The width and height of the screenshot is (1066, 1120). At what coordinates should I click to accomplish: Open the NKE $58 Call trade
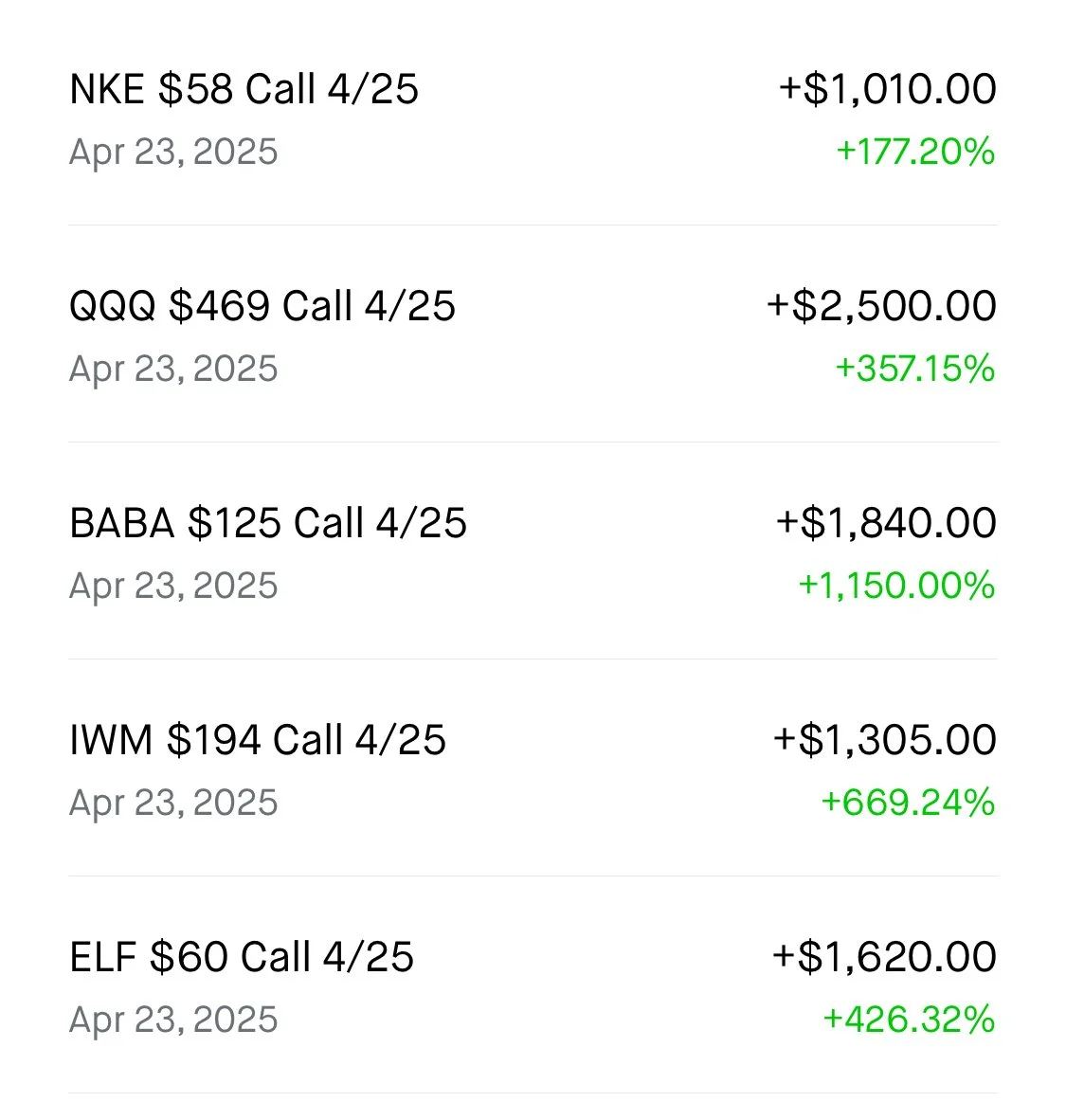pyautogui.click(x=244, y=90)
